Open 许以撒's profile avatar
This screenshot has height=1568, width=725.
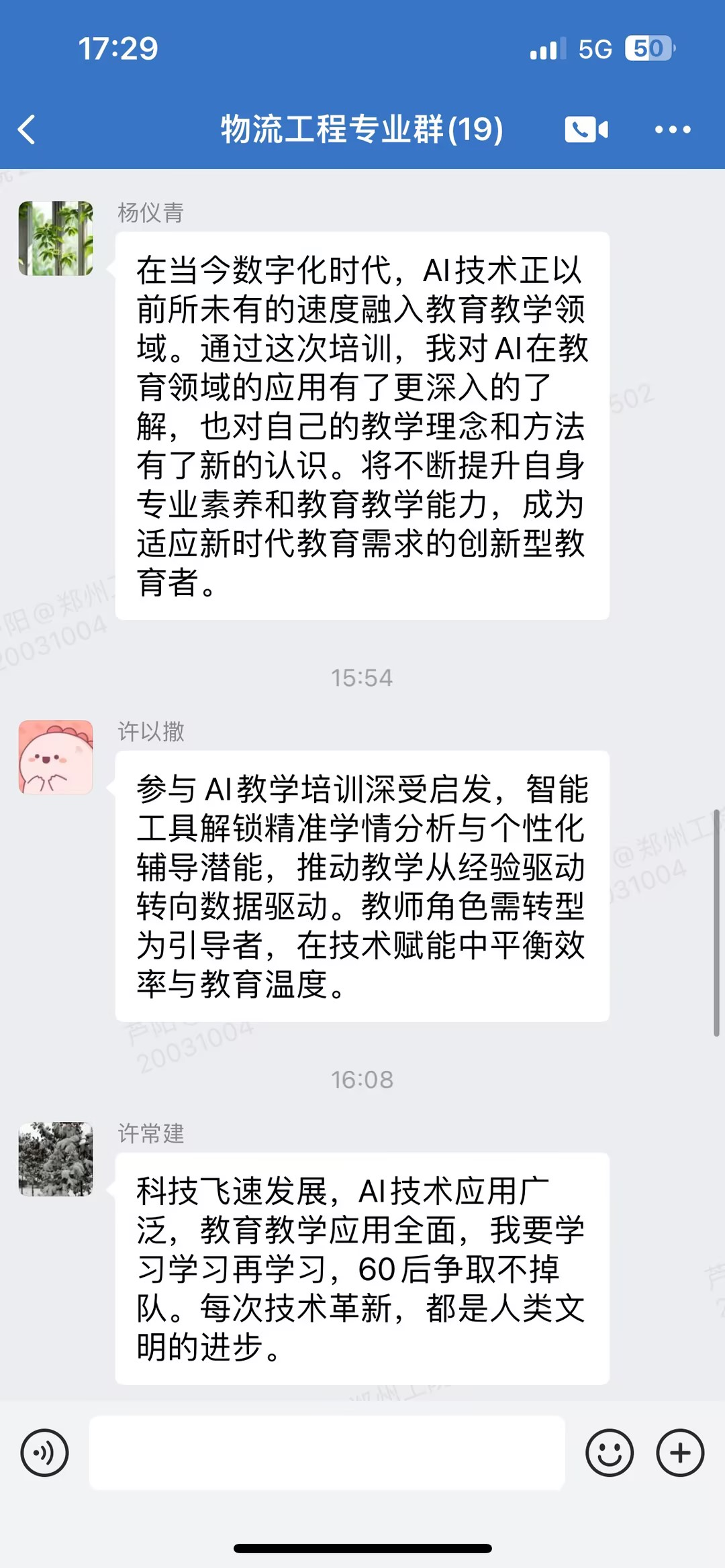pyautogui.click(x=56, y=757)
